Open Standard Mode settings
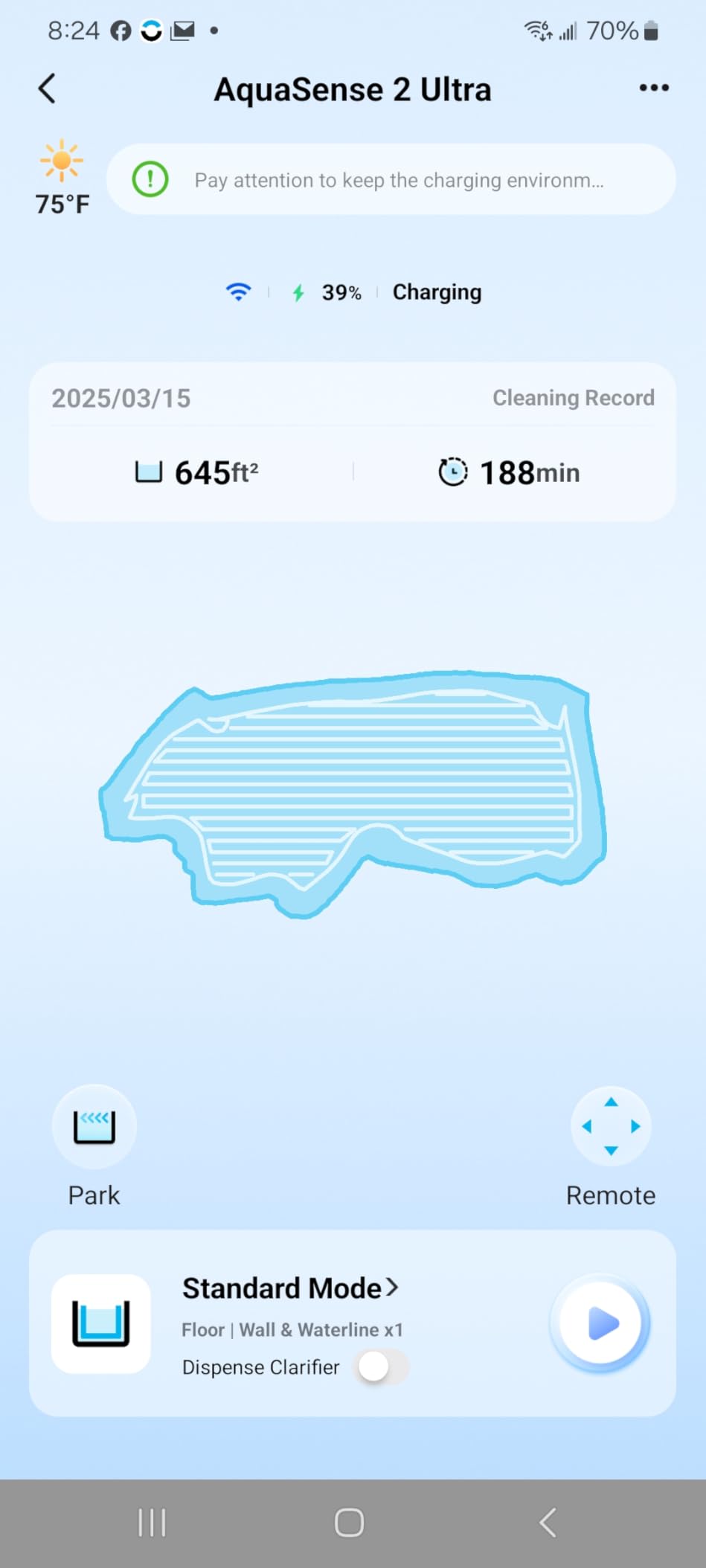This screenshot has height=1568, width=706. click(291, 1288)
